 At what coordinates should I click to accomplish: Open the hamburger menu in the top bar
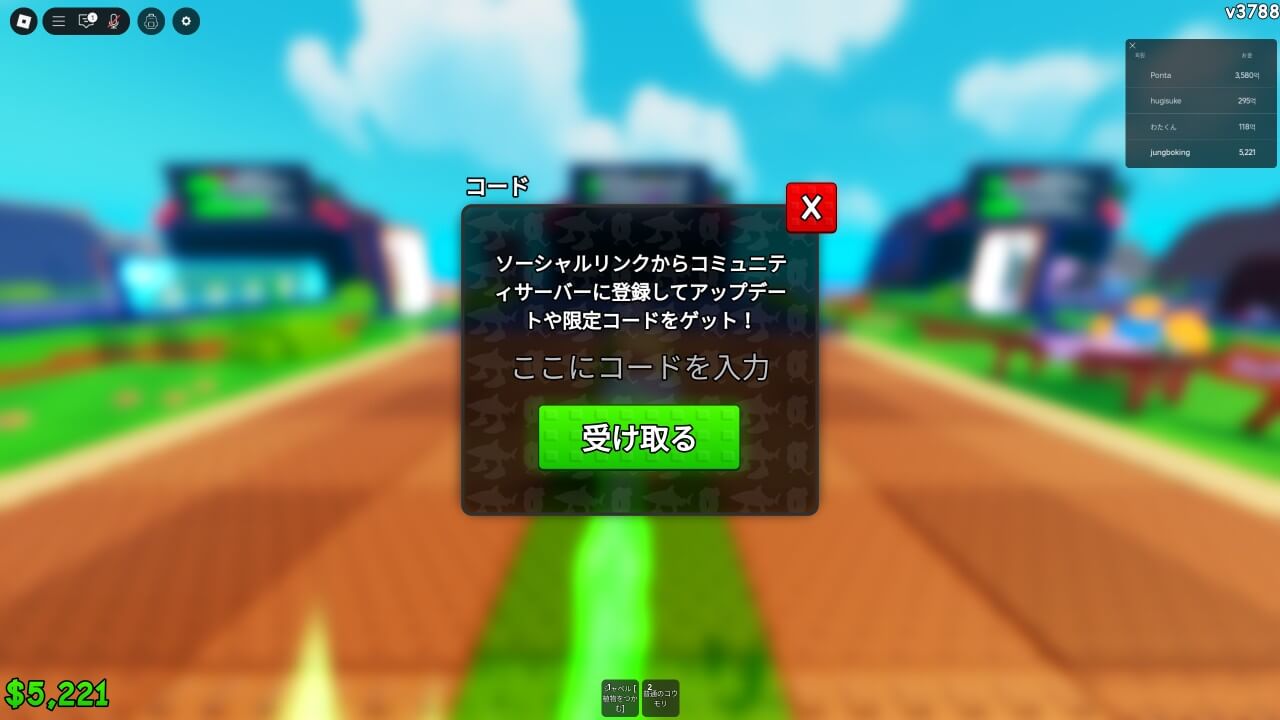point(59,21)
